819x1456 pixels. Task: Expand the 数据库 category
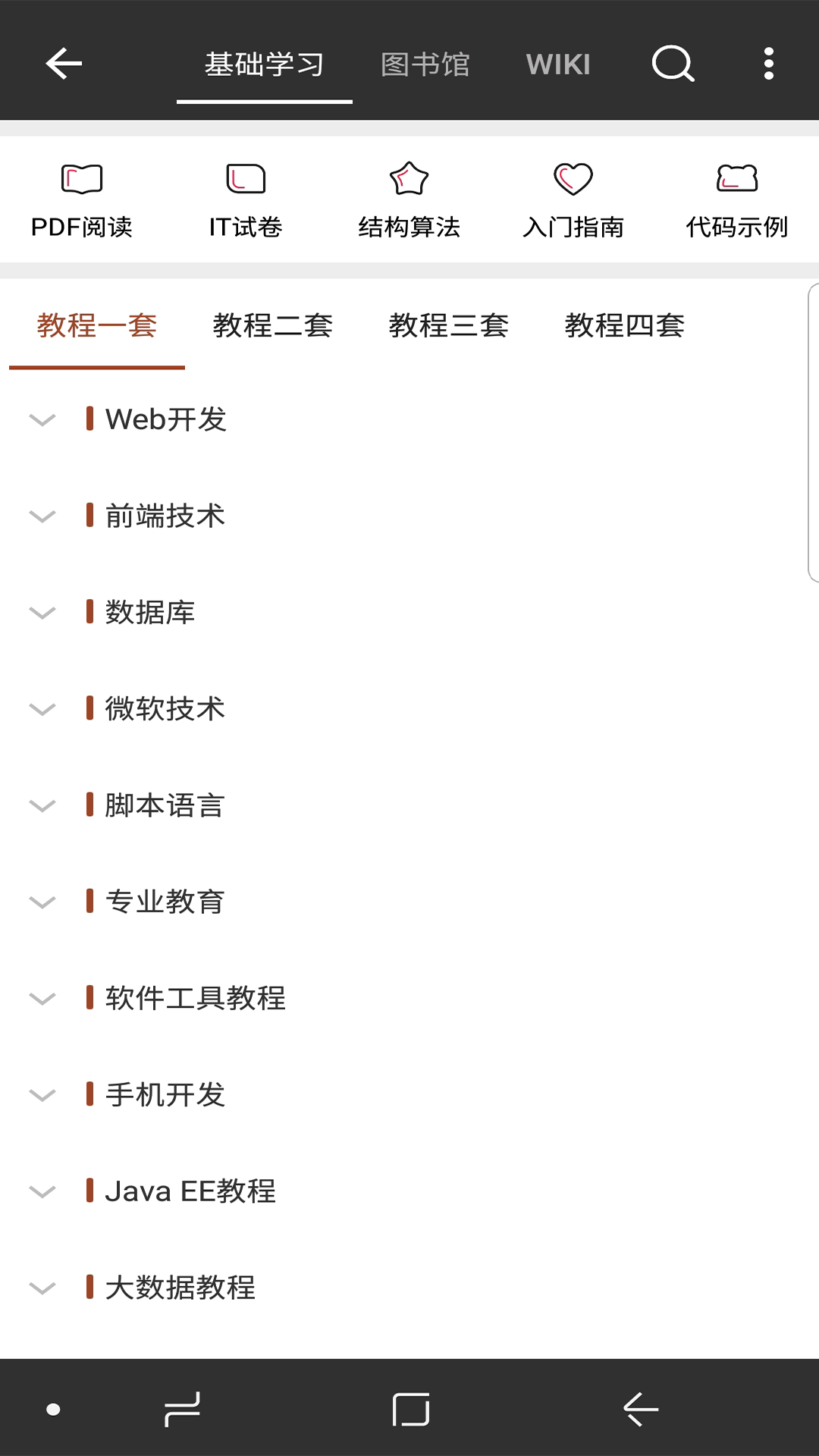pos(149,612)
